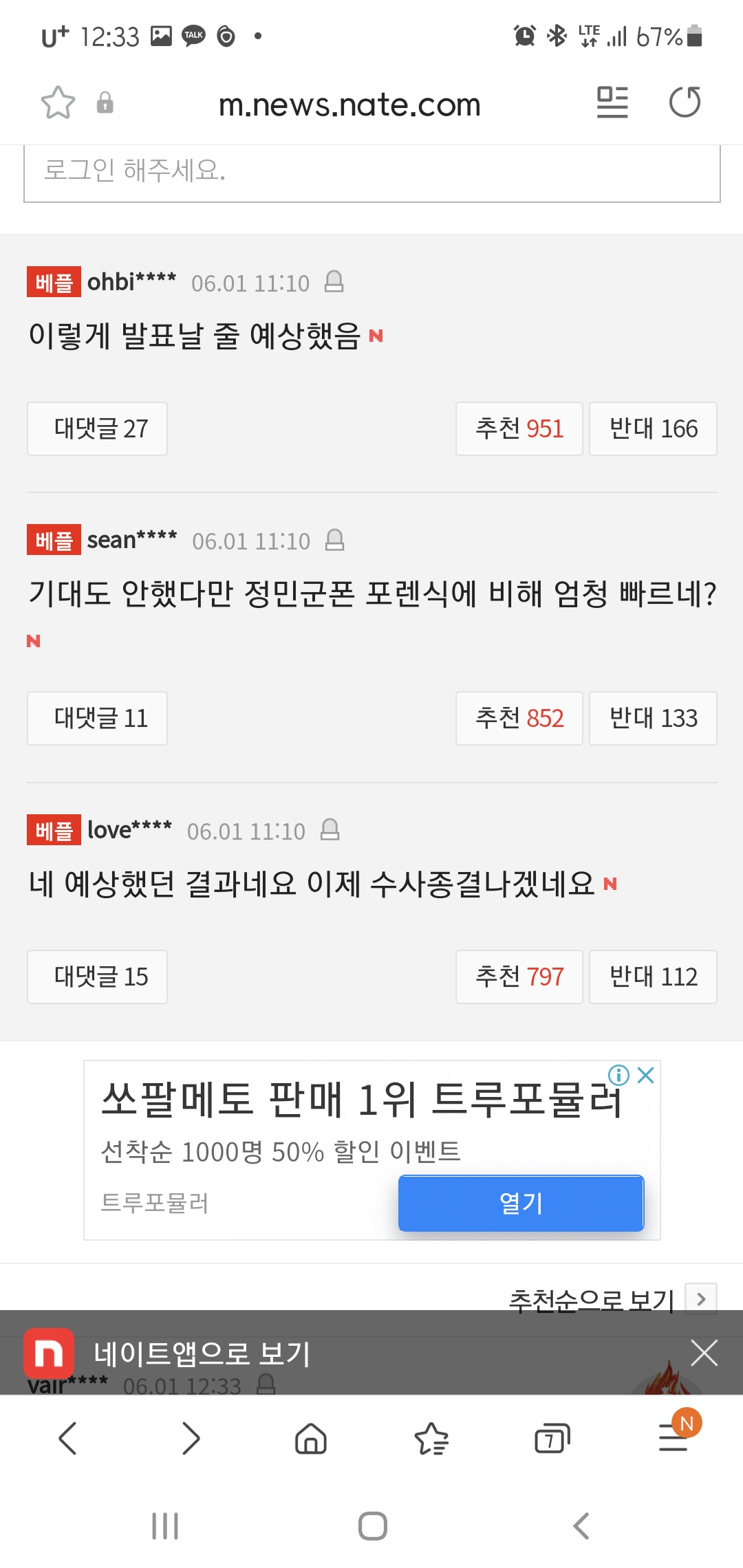Open 27 replies on ohbi's comment
Screen dimensions: 743x1568
point(97,428)
